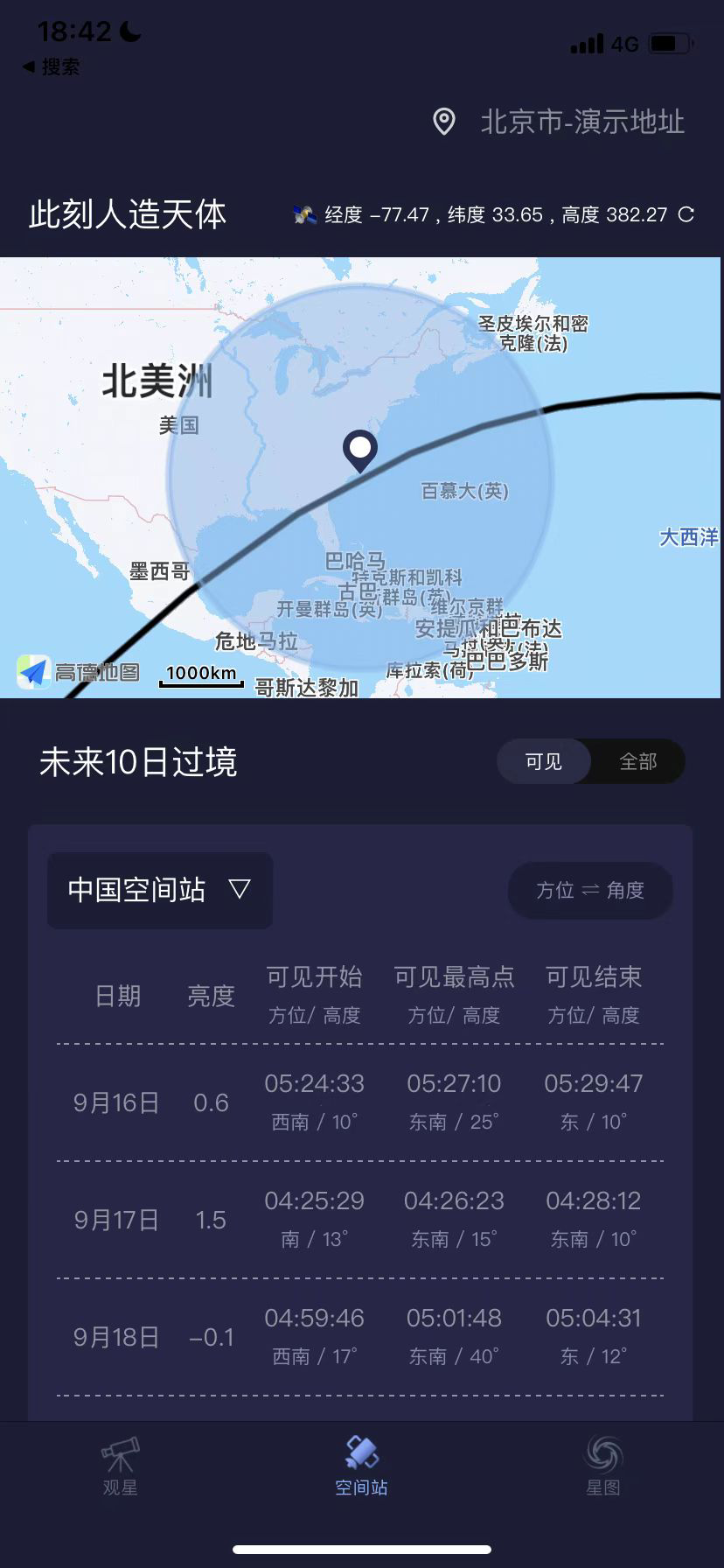Switch to 全部 passes

(x=637, y=762)
